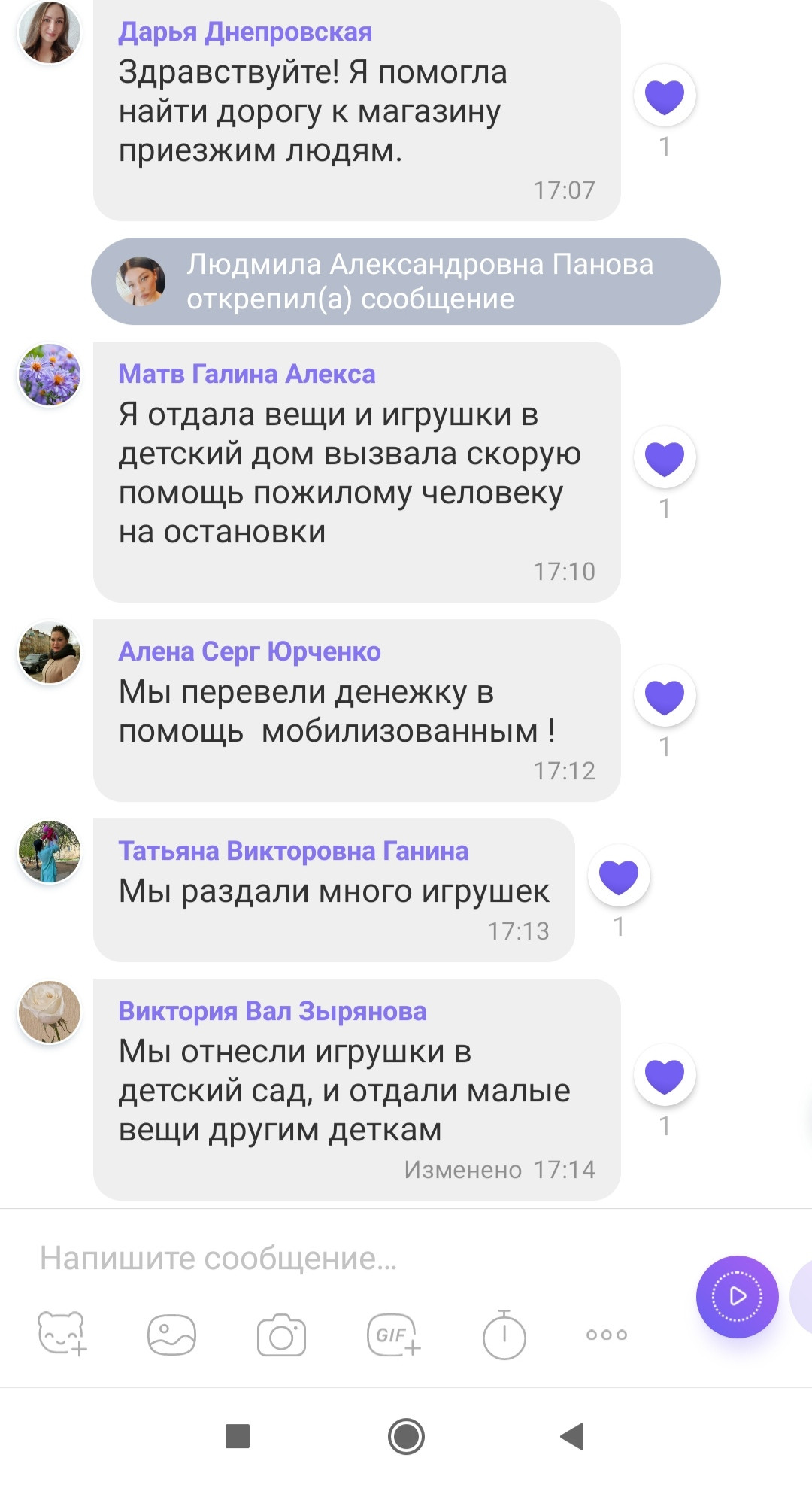Like Алена Серг Юрченко's message
The height and width of the screenshot is (1485, 812).
[x=665, y=697]
